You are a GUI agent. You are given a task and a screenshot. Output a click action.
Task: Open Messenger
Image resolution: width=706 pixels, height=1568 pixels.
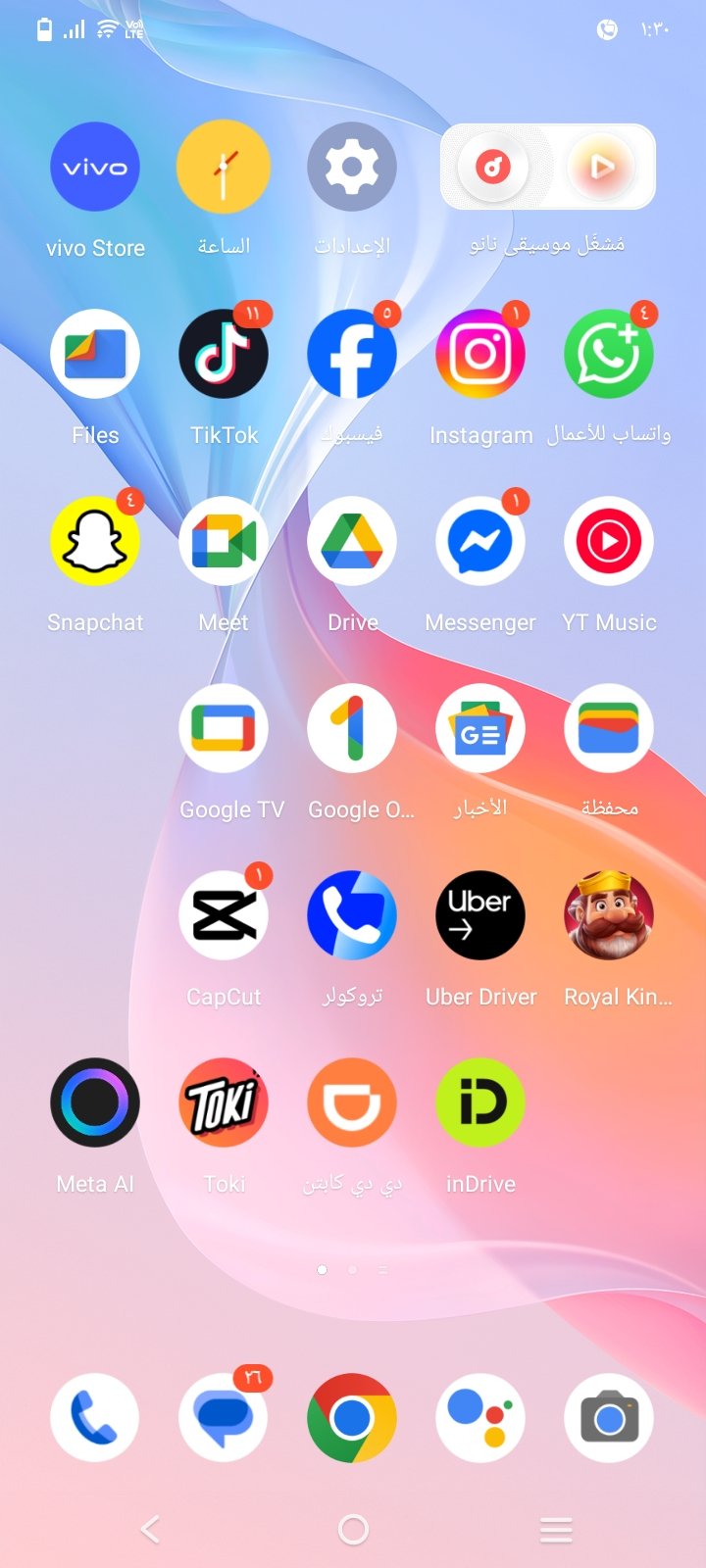480,542
